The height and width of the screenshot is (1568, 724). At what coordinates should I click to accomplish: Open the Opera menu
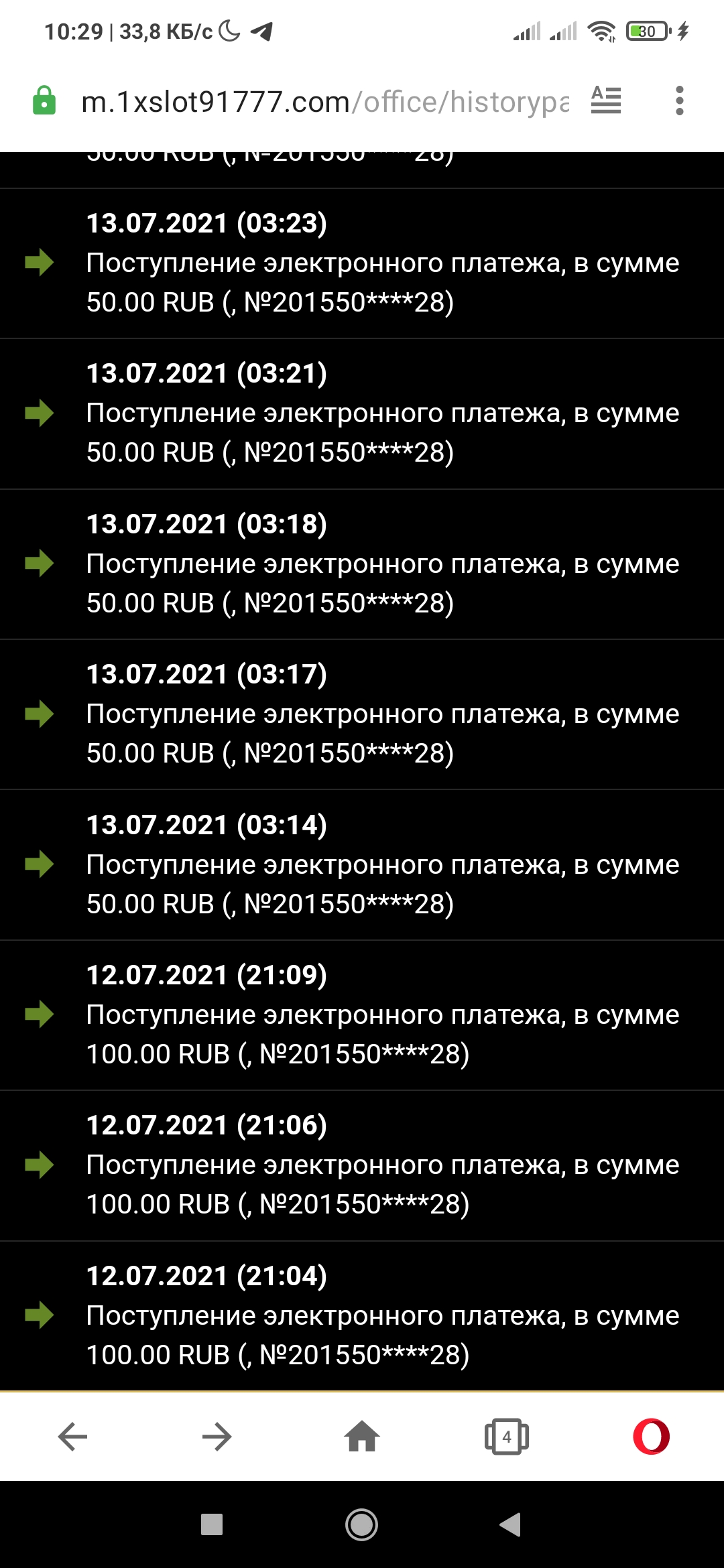[651, 1437]
